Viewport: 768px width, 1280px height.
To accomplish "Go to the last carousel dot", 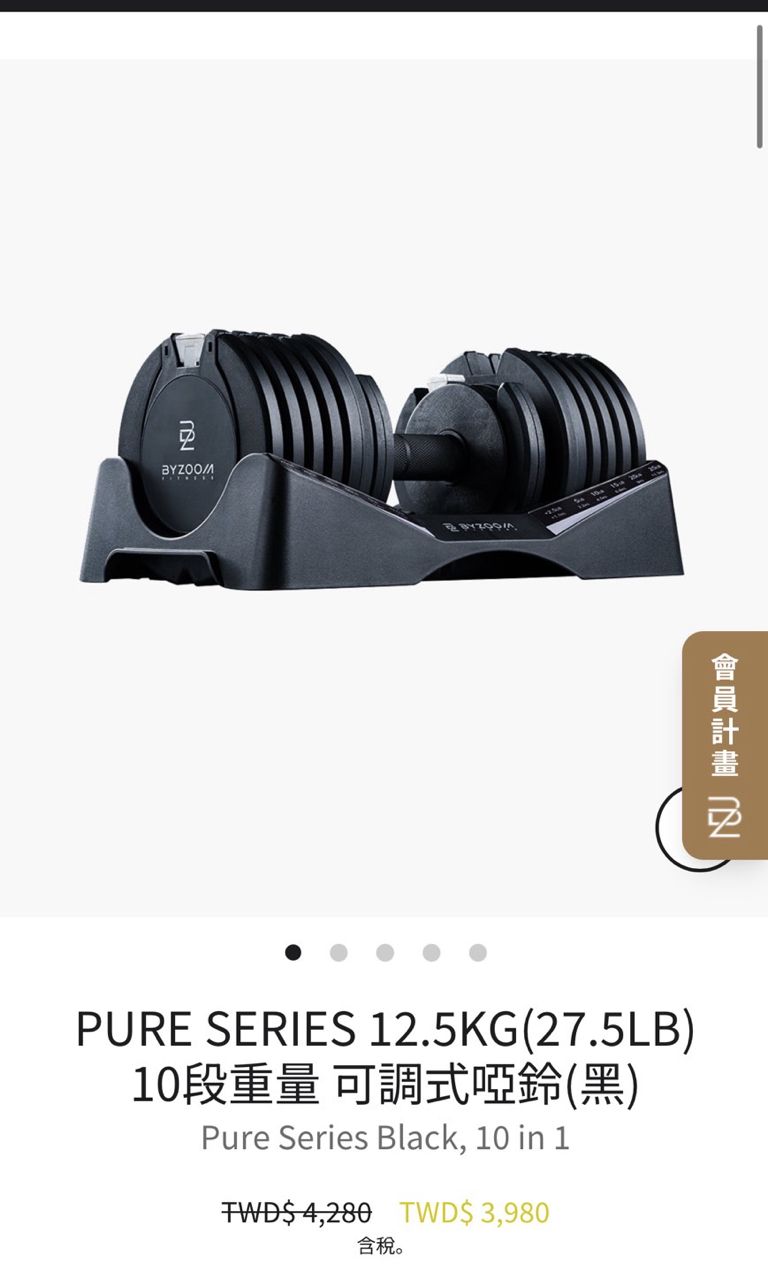I will (478, 952).
